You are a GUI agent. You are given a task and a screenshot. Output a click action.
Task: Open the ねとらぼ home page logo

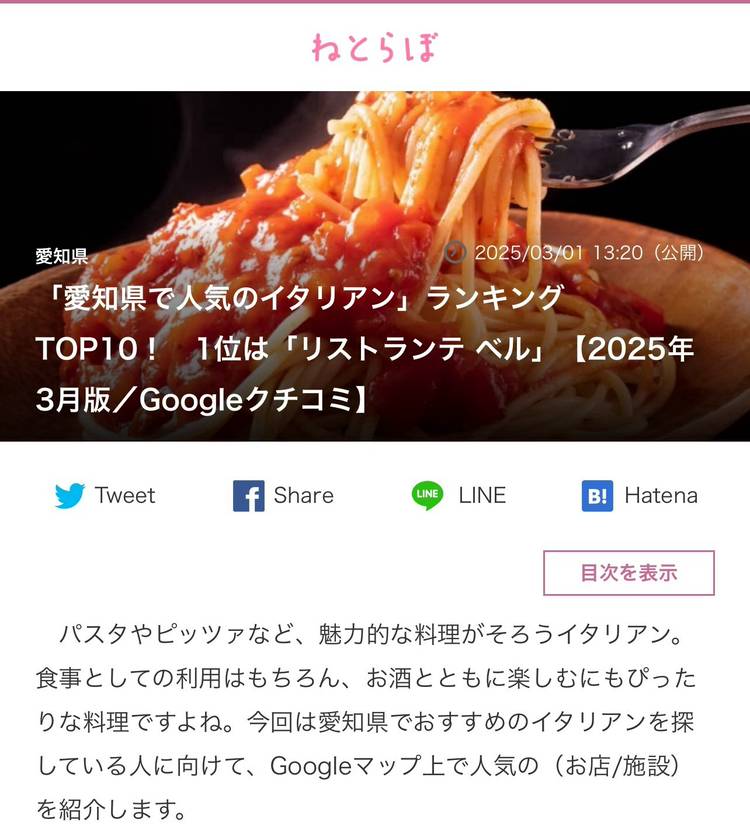(x=374, y=47)
